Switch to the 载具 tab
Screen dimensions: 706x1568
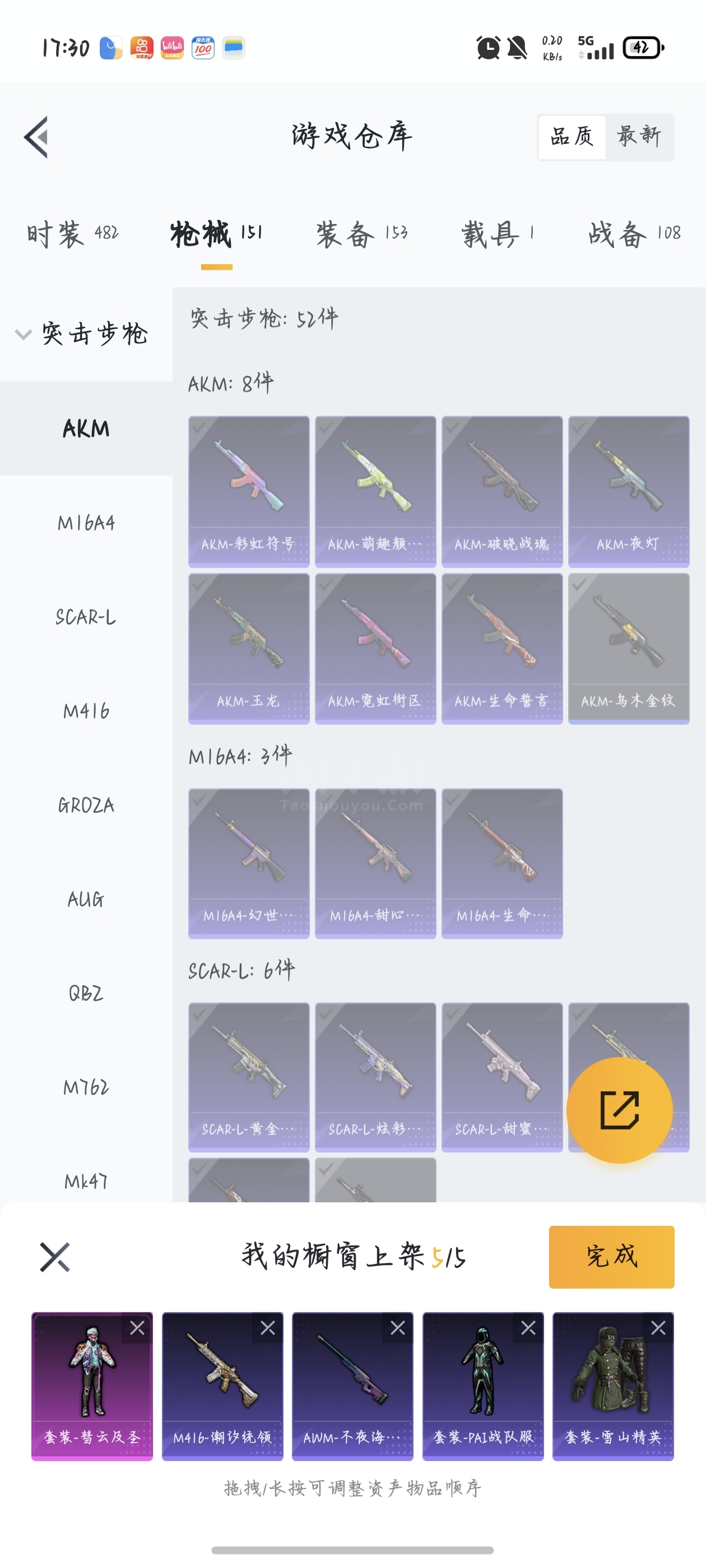tap(498, 234)
